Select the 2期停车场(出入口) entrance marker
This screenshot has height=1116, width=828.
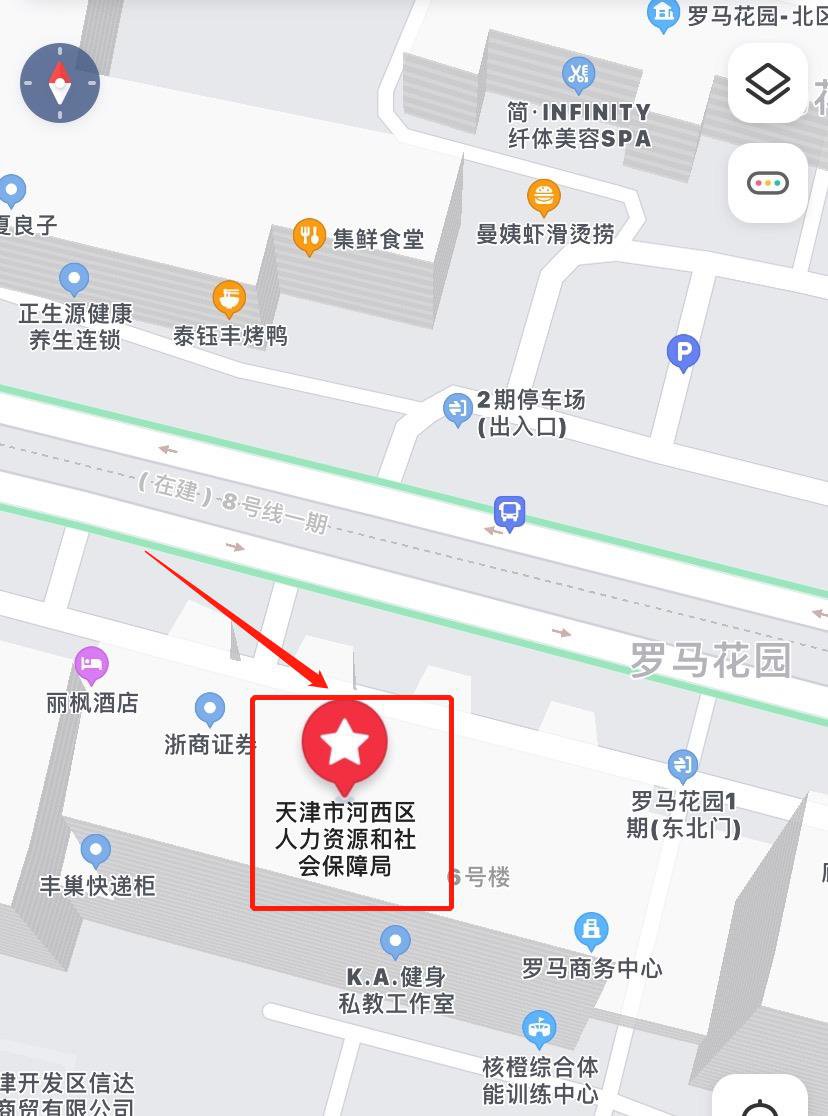click(x=458, y=408)
